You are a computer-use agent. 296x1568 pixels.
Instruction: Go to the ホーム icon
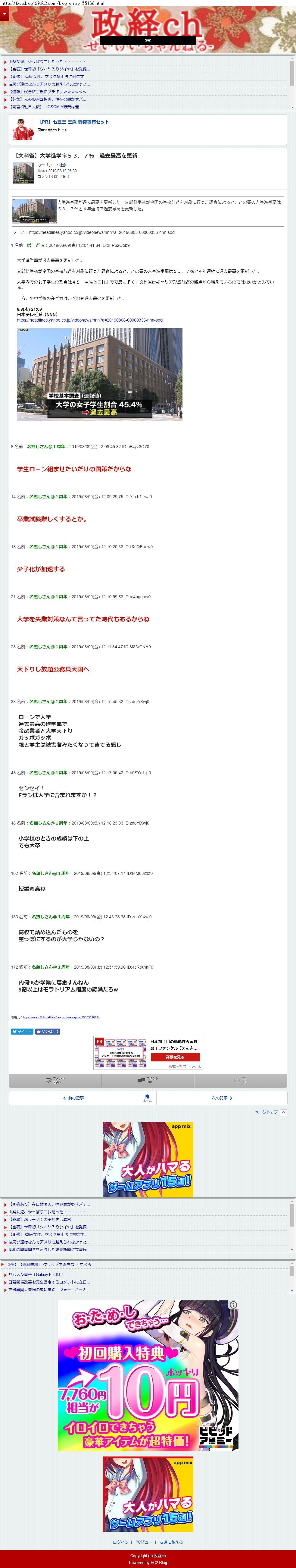[147, 1098]
